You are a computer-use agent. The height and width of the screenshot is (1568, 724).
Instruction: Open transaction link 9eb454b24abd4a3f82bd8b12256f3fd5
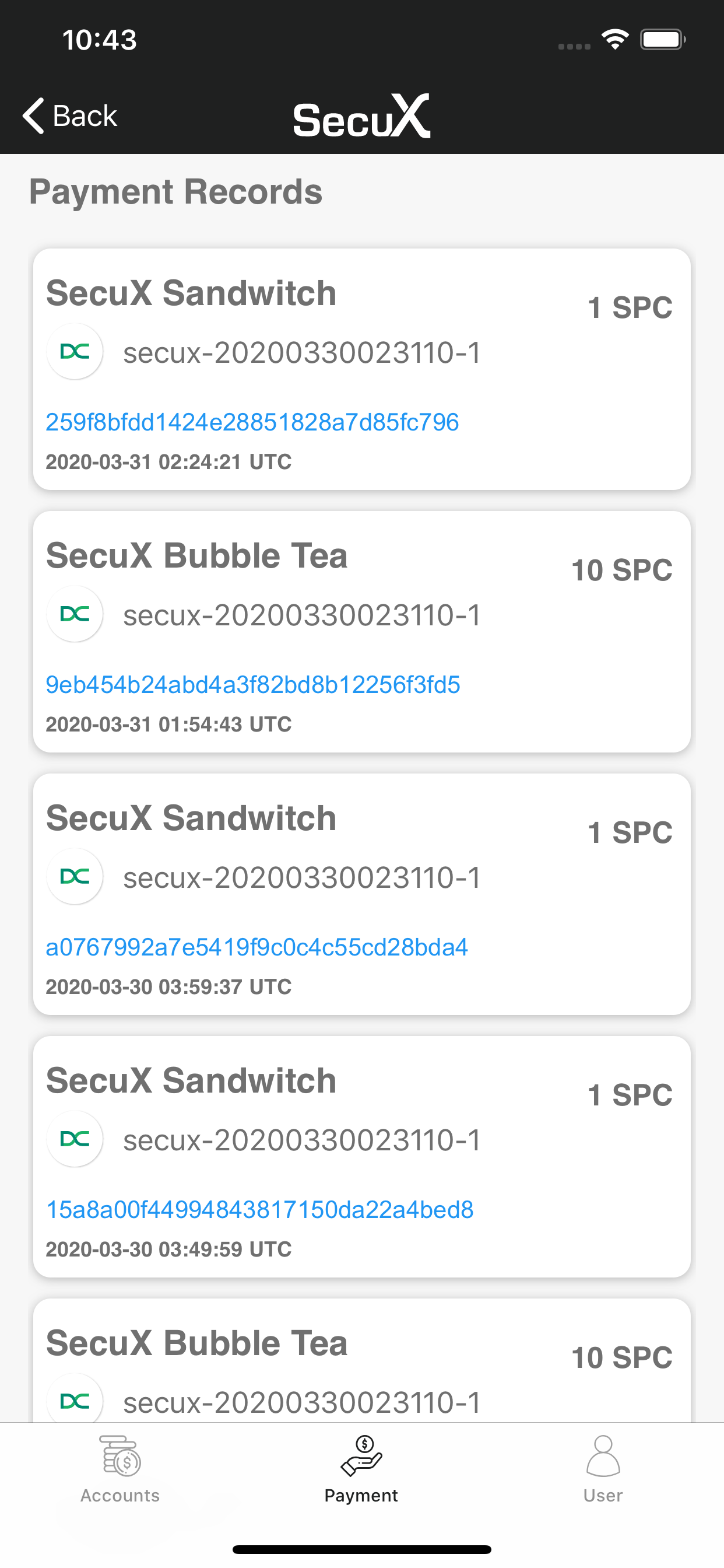252,684
